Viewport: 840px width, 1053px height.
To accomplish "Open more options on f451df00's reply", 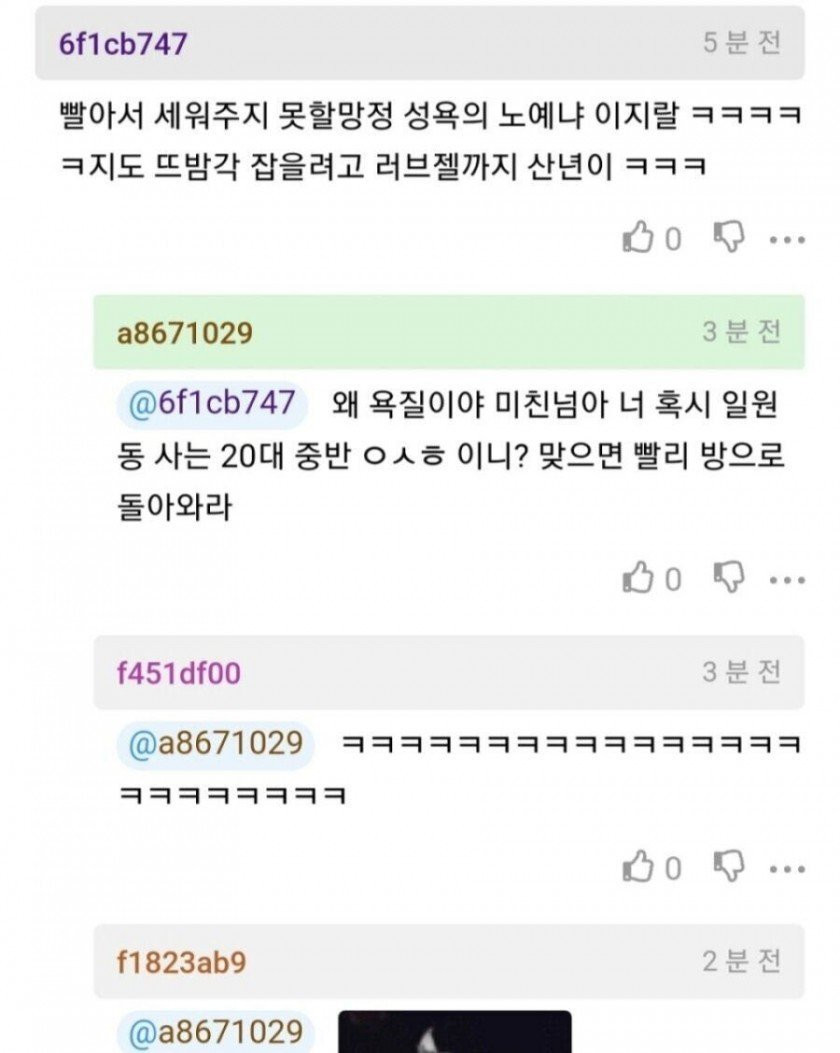I will click(787, 869).
